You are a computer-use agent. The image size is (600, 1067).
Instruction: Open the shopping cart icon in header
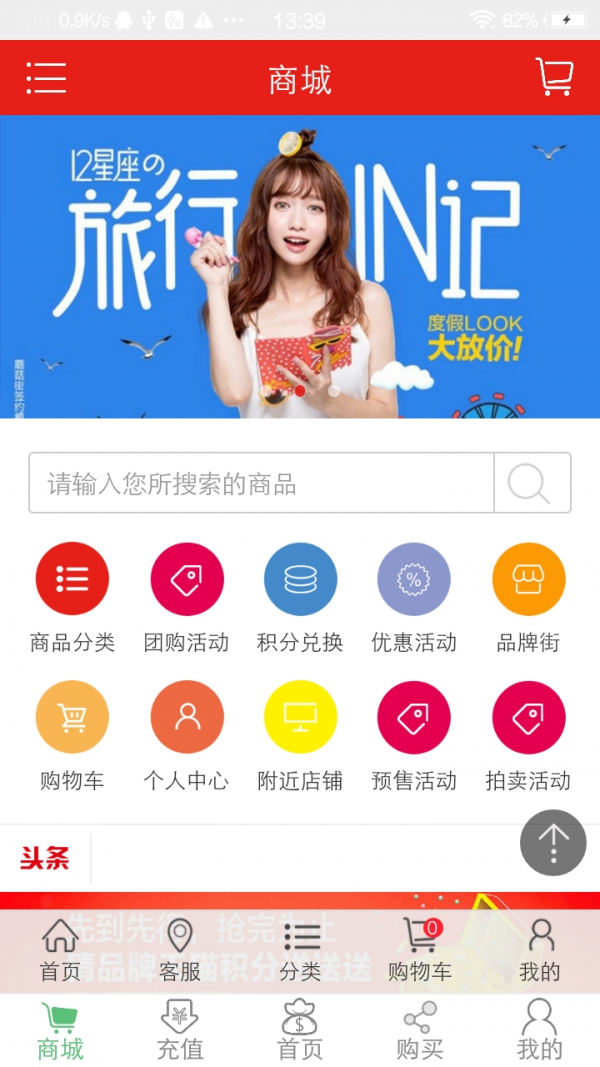pos(554,77)
